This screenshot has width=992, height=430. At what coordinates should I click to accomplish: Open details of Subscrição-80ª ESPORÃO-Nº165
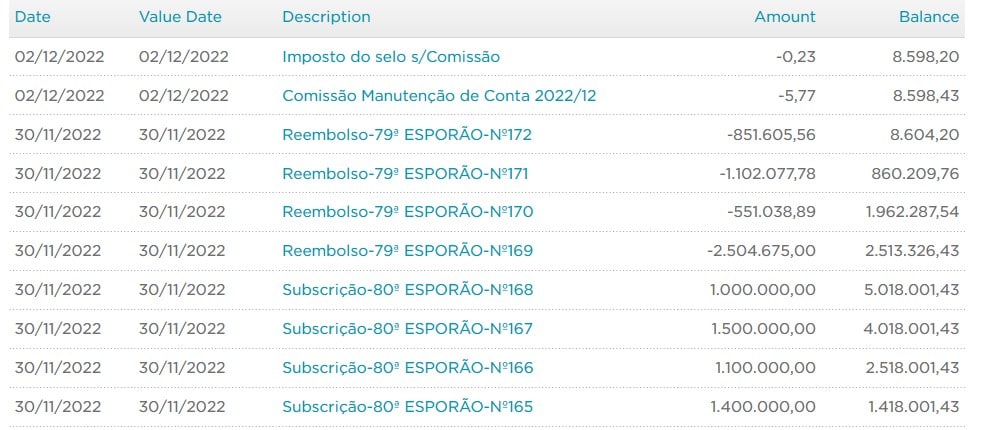pos(407,407)
